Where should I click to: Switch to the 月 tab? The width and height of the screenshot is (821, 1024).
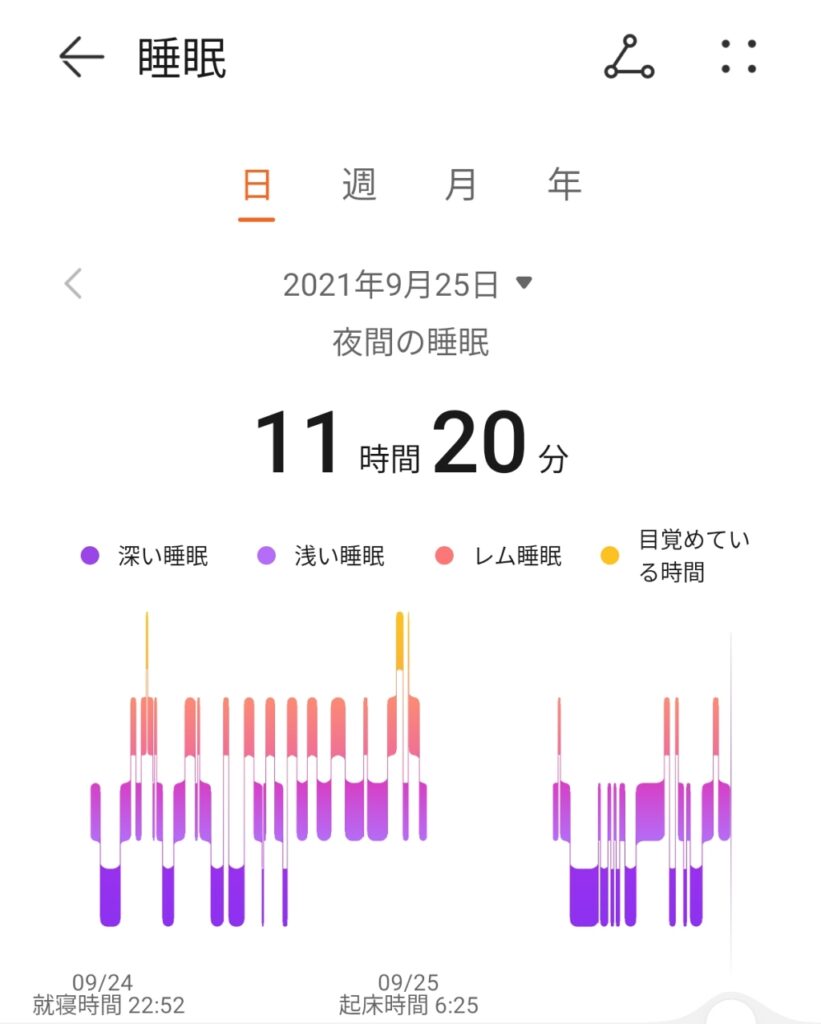pyautogui.click(x=460, y=185)
